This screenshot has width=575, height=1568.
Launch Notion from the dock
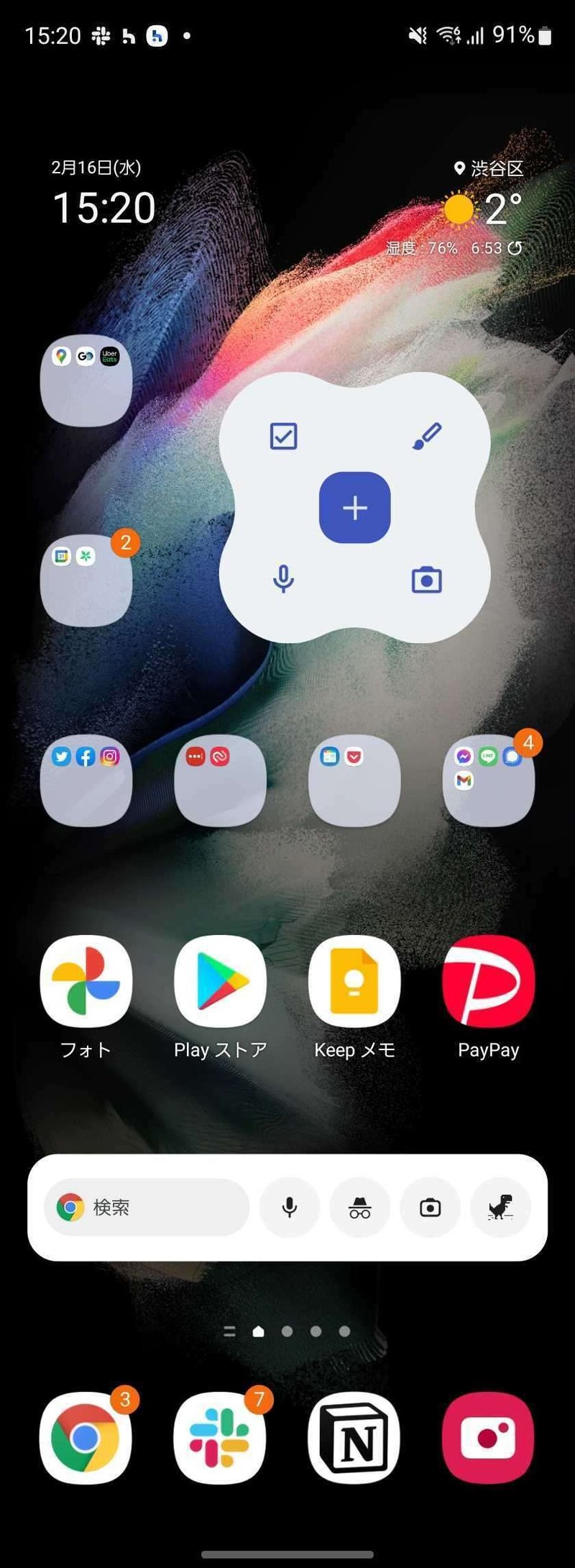click(354, 1439)
